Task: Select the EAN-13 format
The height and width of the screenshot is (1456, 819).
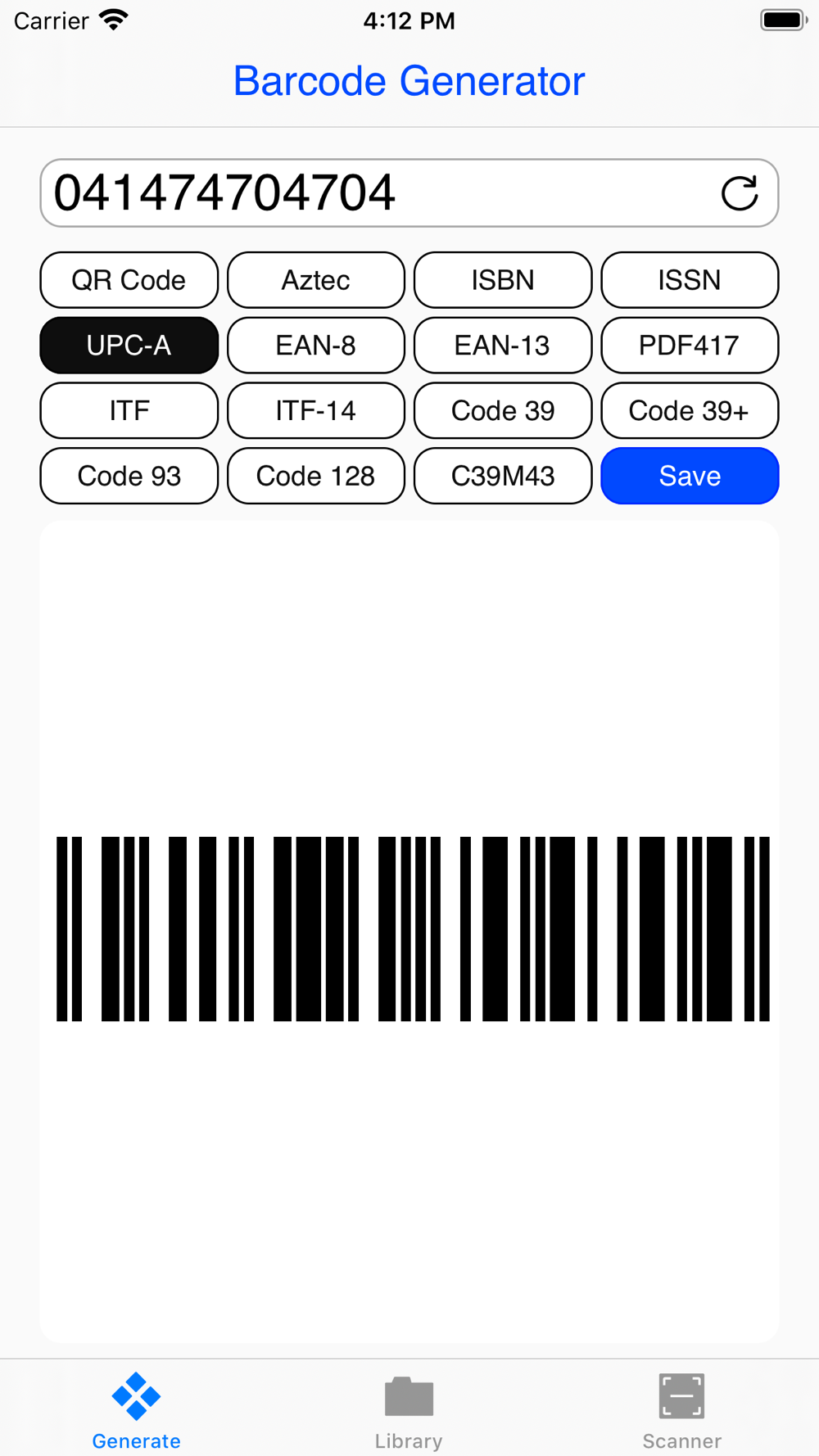Action: click(x=503, y=346)
